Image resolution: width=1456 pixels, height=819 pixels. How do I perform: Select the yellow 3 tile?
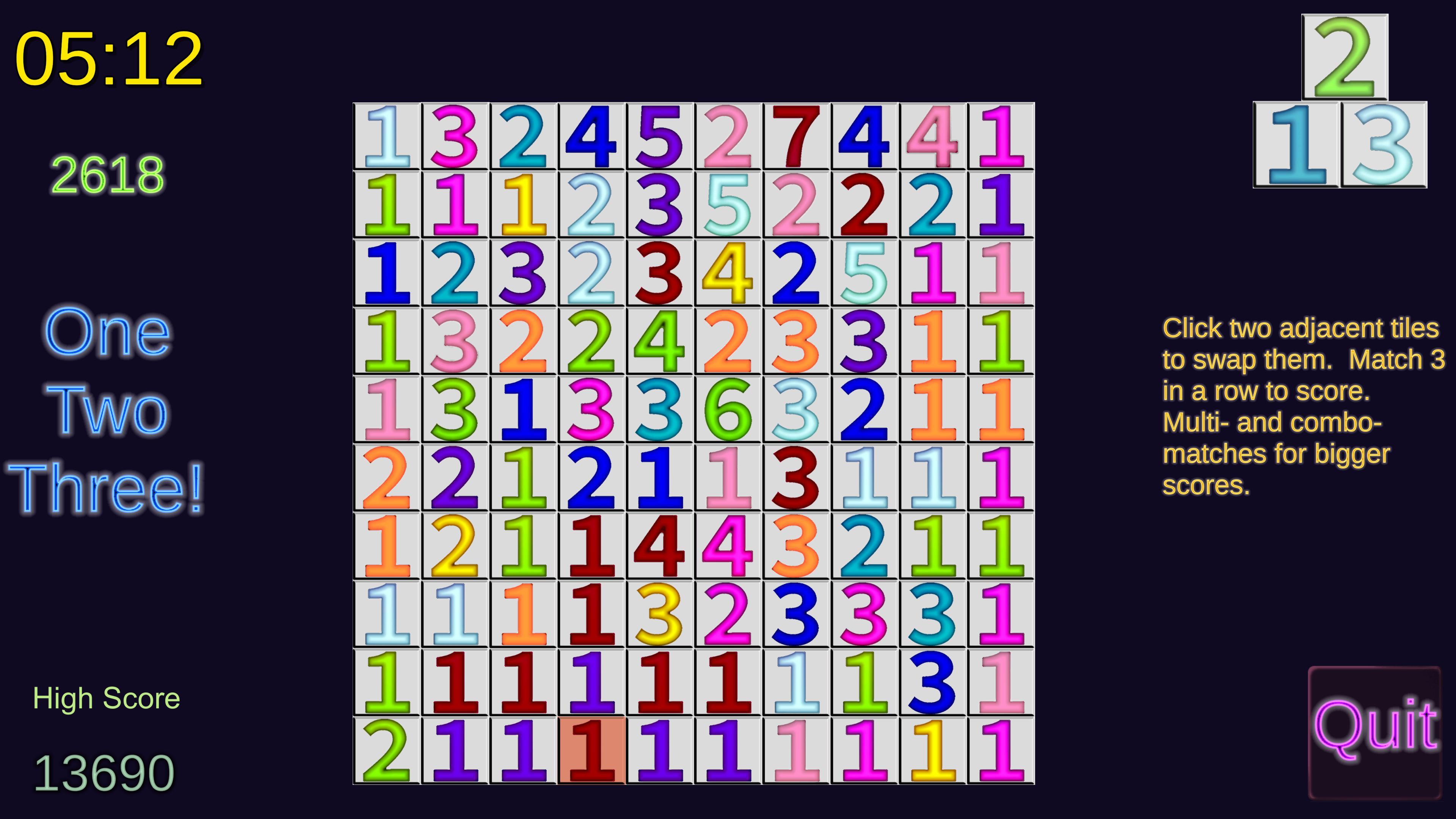660,614
